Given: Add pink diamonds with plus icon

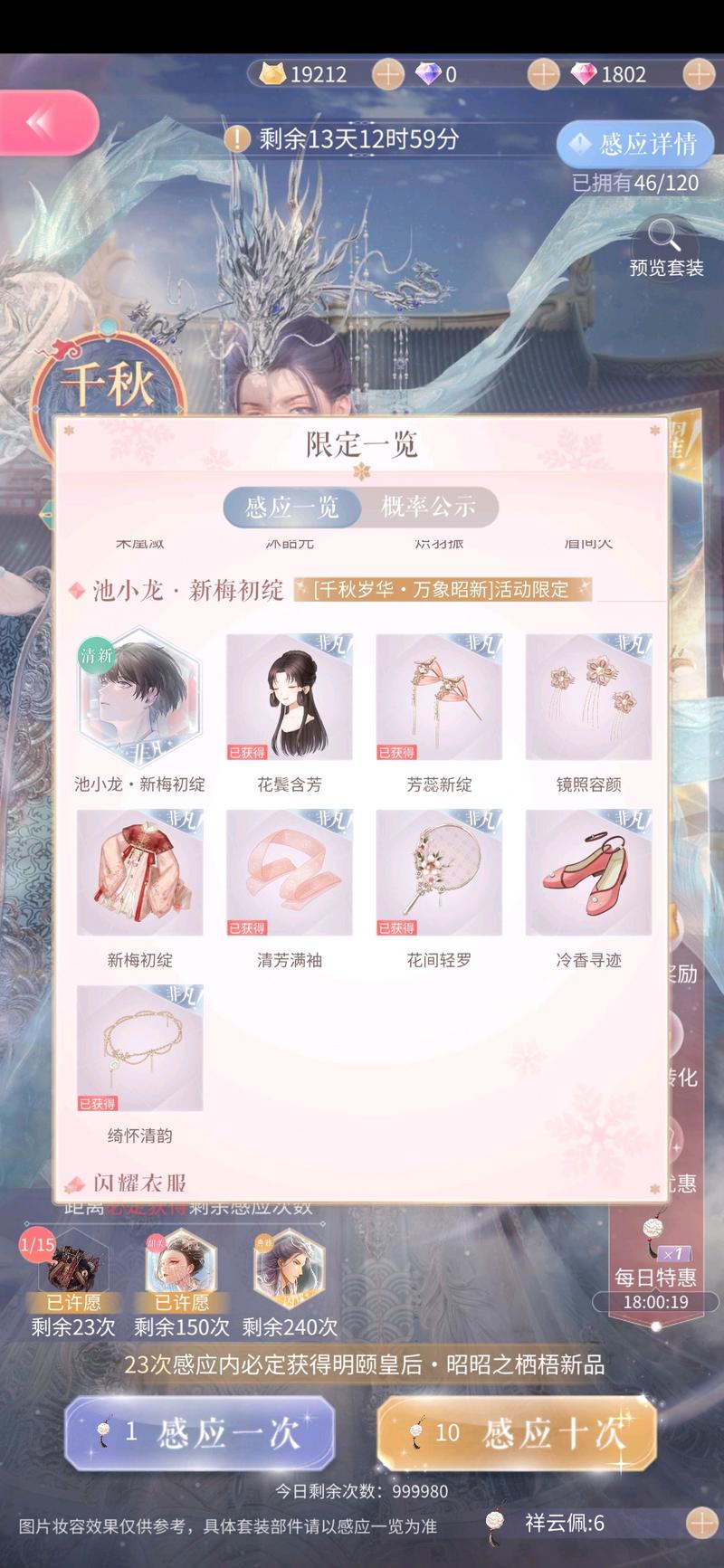Looking at the screenshot, I should point(698,74).
